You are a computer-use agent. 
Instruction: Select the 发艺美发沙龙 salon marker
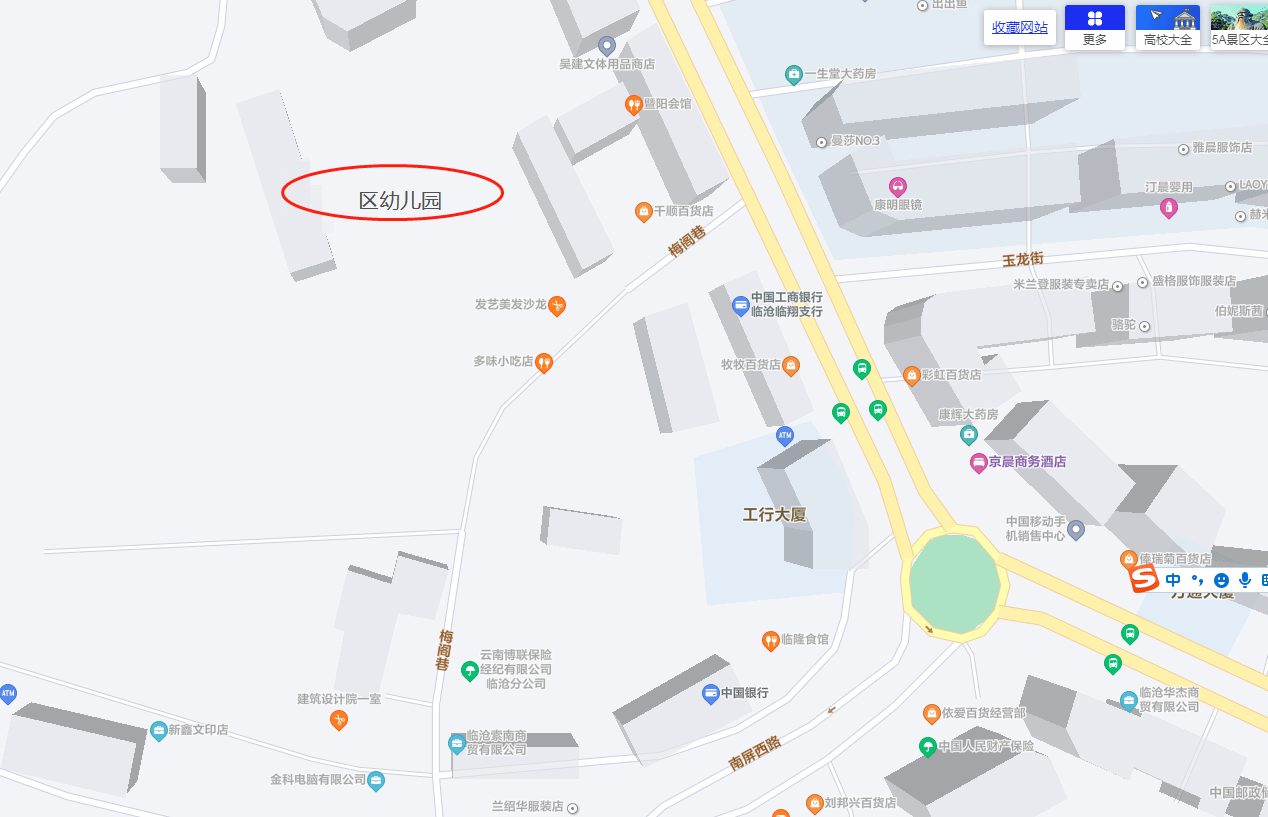(x=558, y=305)
